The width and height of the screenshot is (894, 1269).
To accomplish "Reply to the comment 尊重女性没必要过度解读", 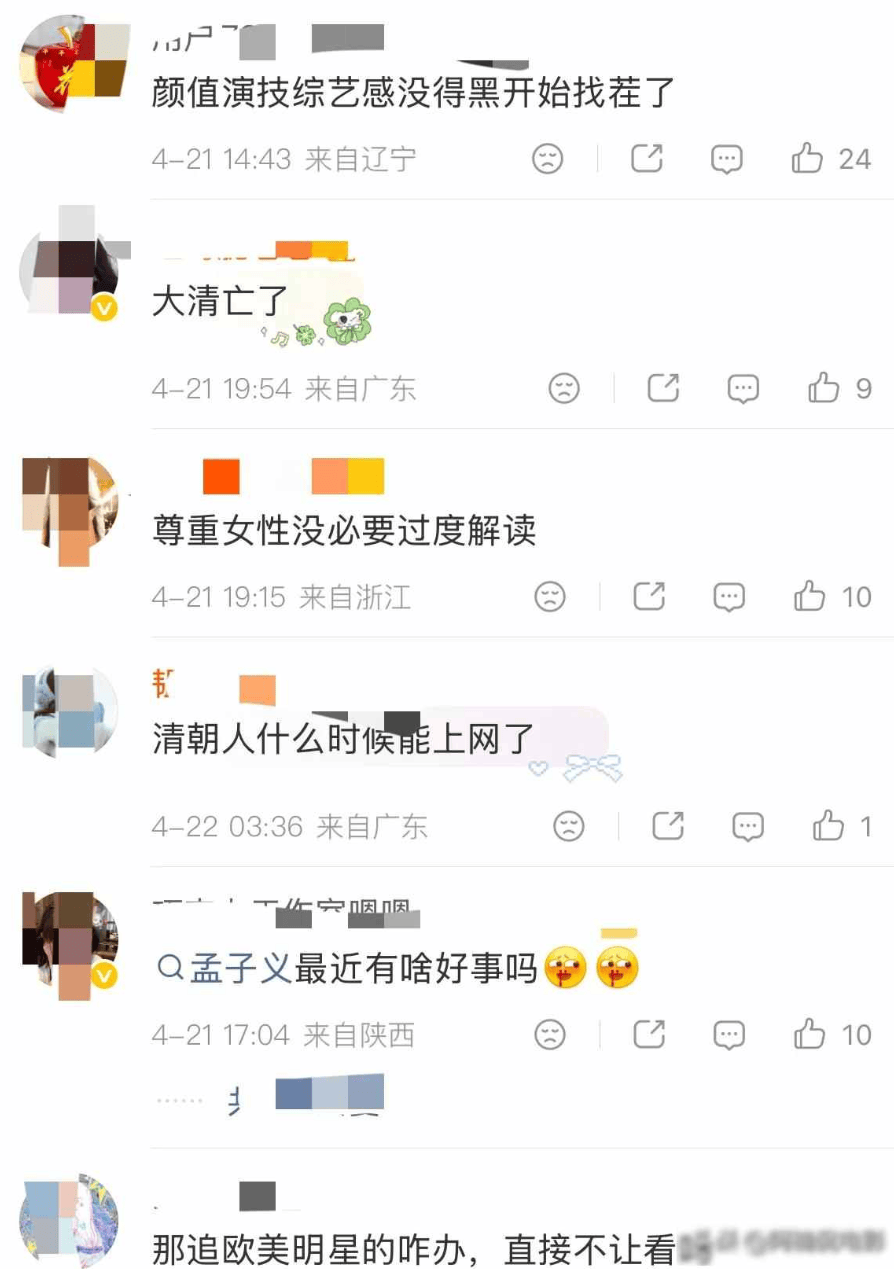I will tap(729, 597).
